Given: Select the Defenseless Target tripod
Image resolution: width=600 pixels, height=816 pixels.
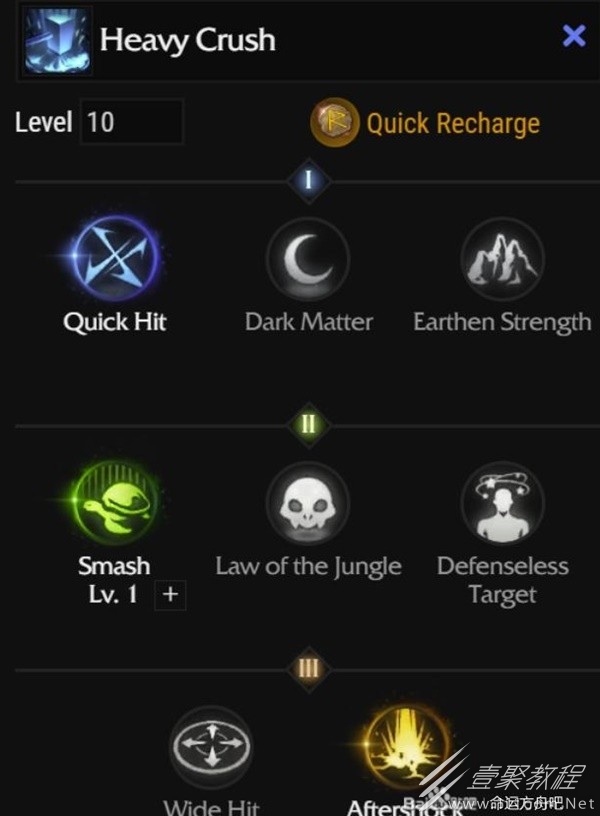Looking at the screenshot, I should coord(502,503).
